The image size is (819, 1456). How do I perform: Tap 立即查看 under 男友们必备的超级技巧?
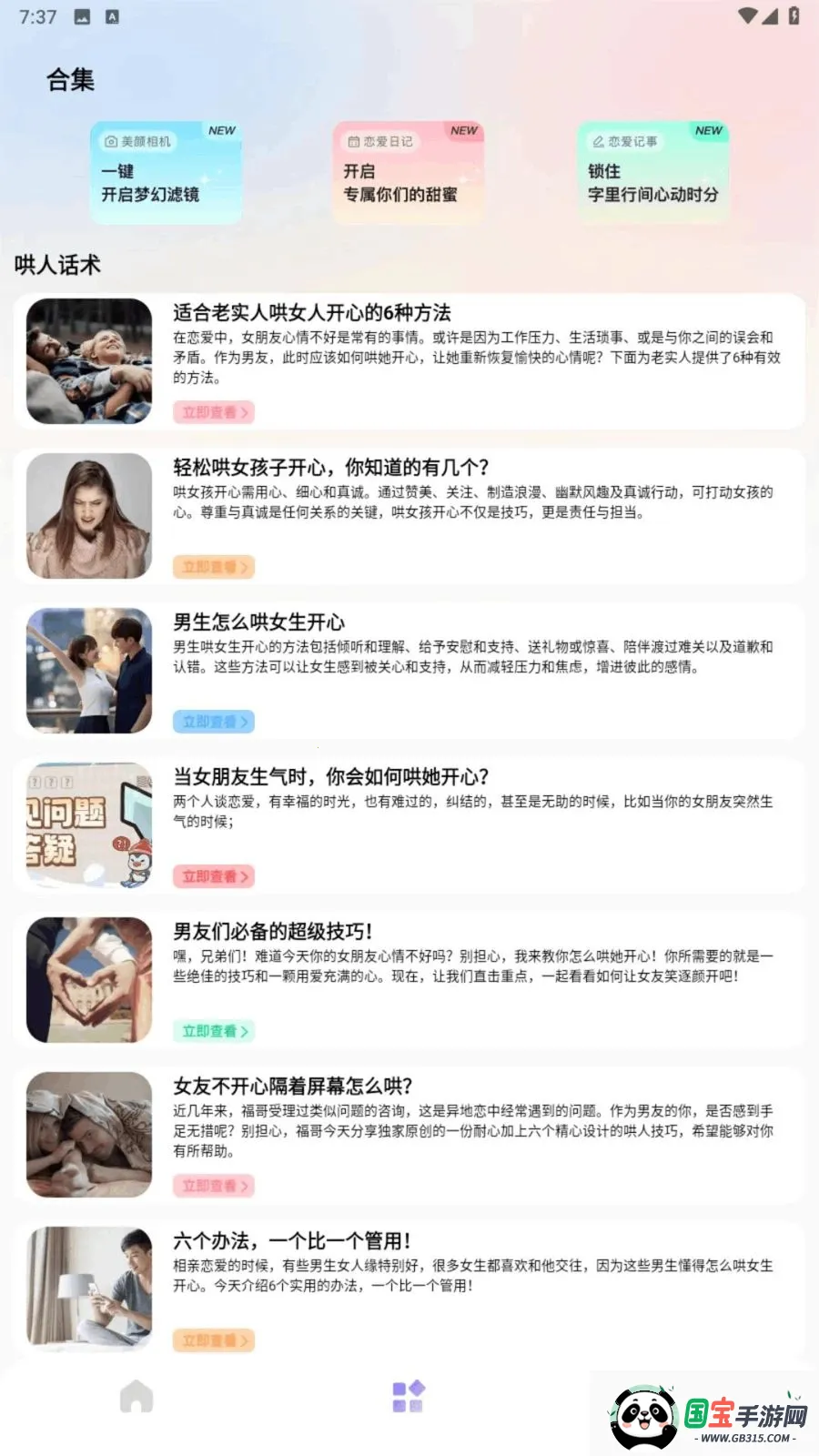214,1031
